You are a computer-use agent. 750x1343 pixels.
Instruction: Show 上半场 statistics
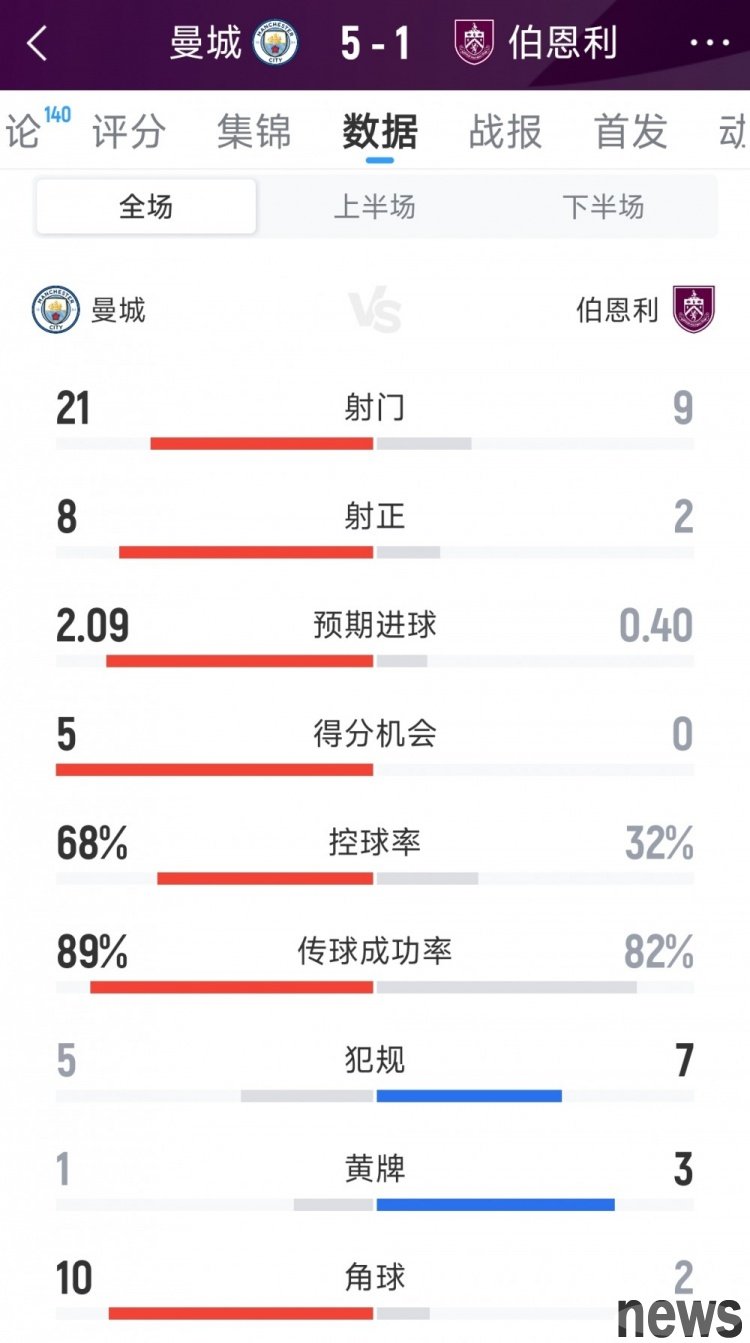374,207
